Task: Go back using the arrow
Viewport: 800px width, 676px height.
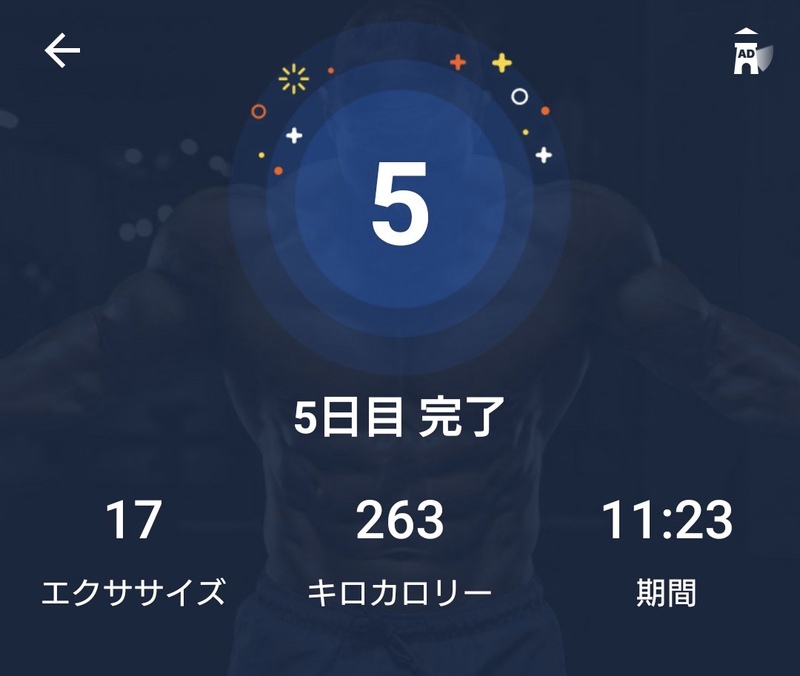Action: pyautogui.click(x=62, y=51)
